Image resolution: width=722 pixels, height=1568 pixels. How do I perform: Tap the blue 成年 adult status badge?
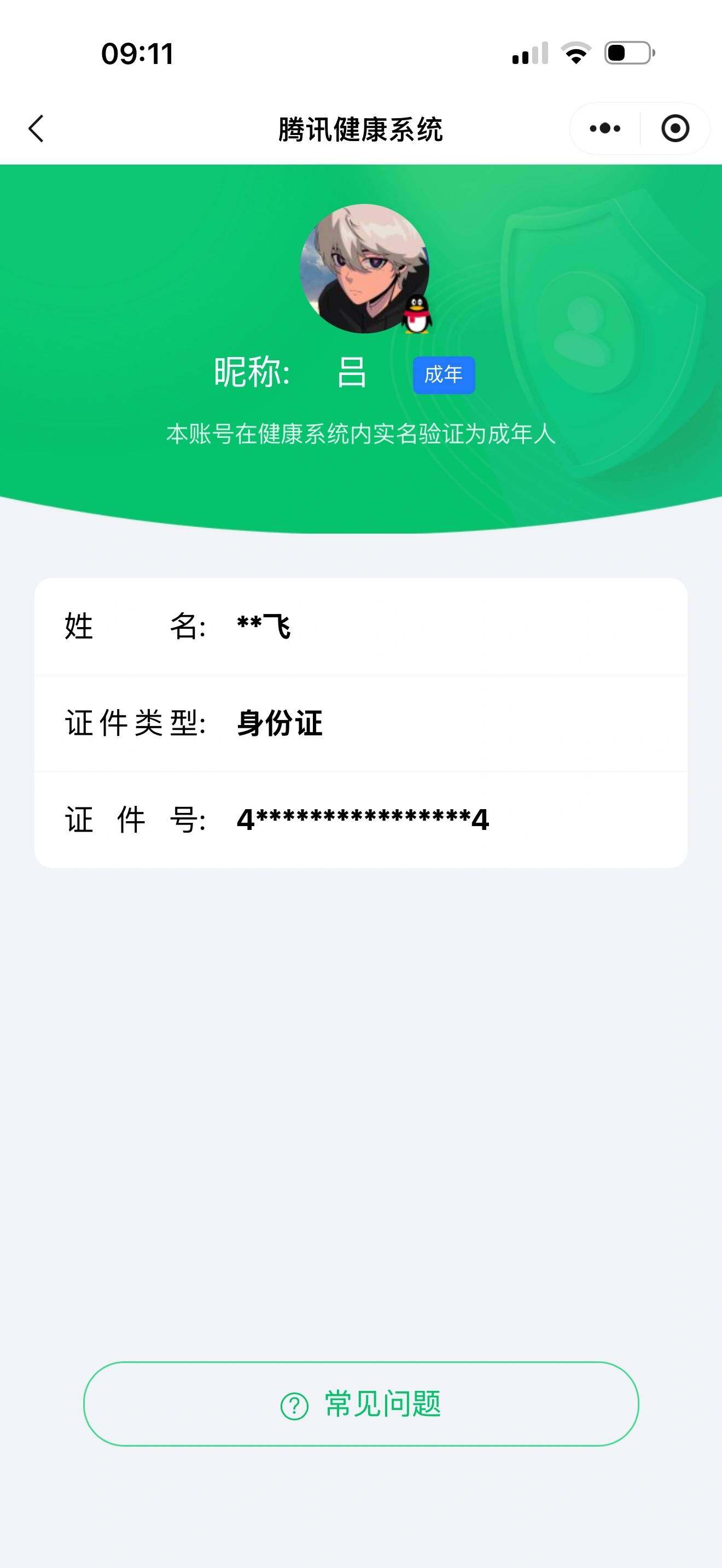point(444,376)
